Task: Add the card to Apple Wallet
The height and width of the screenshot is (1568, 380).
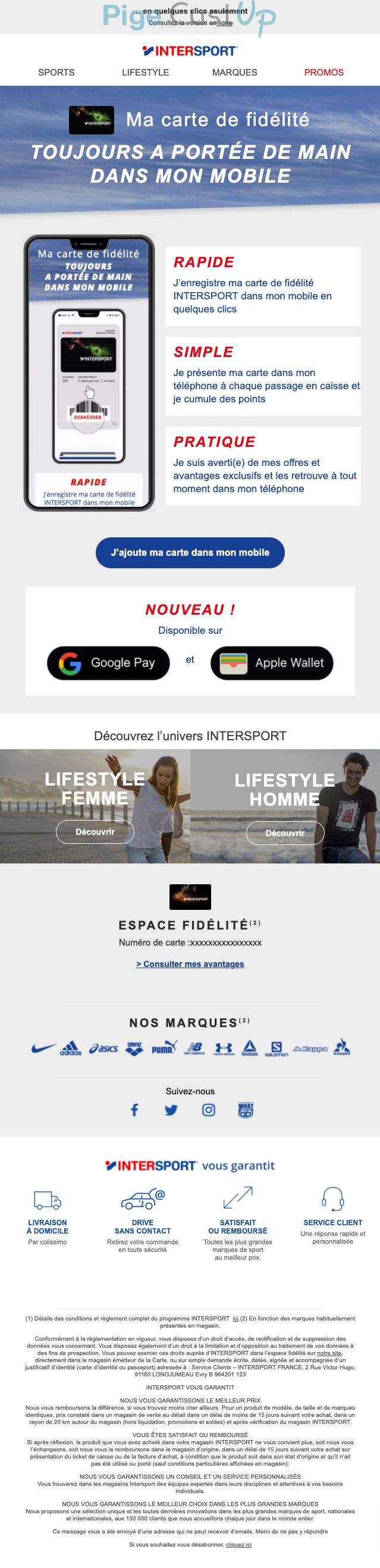Action: point(272,663)
